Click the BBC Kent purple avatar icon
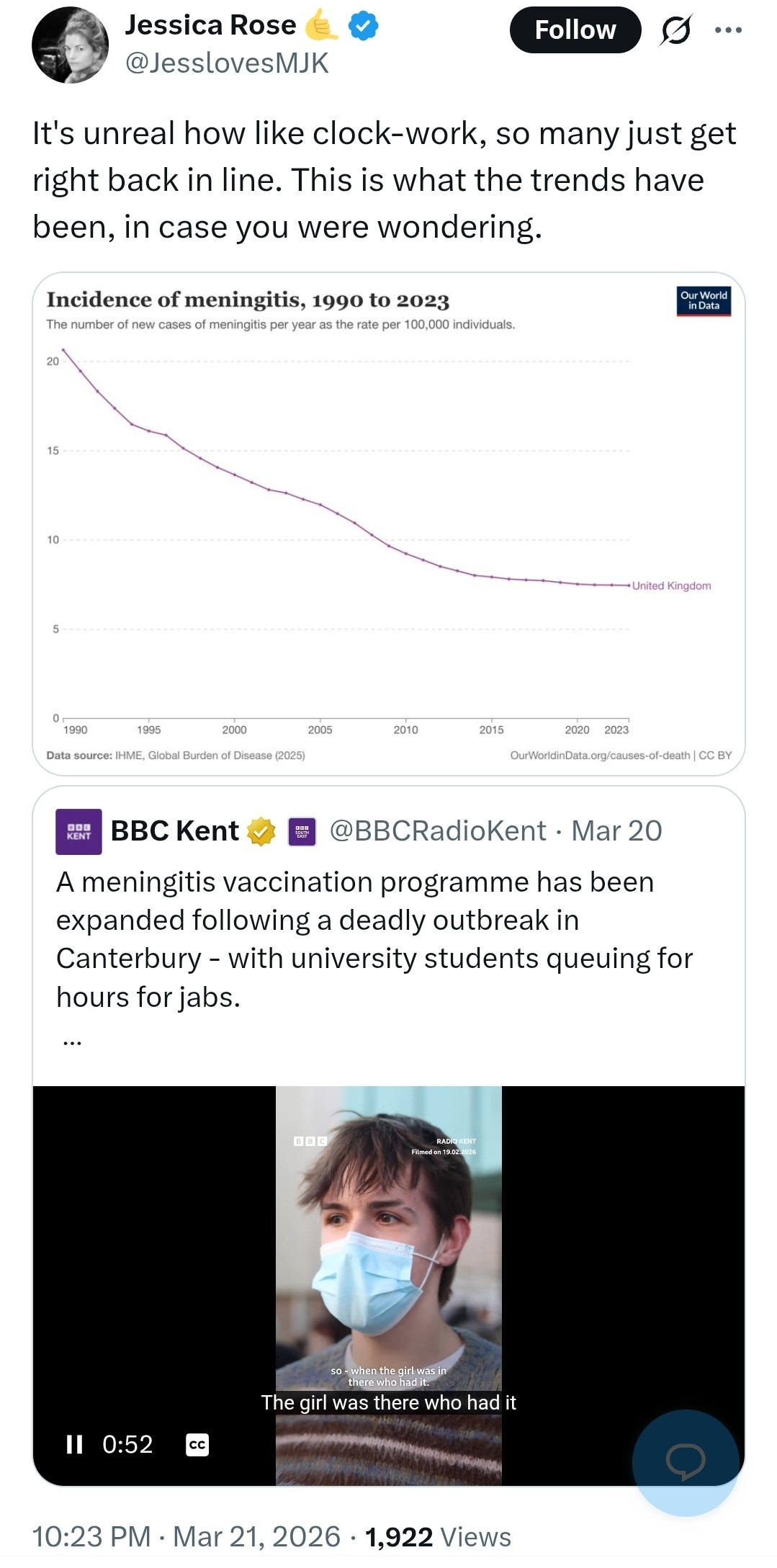Image resolution: width=777 pixels, height=1568 pixels. 79,832
